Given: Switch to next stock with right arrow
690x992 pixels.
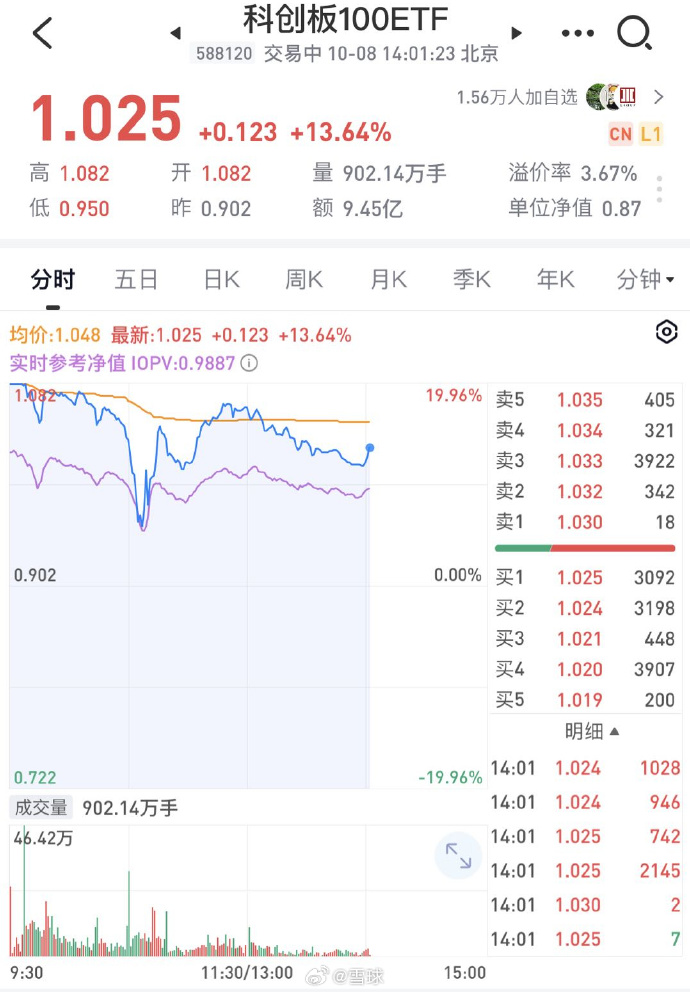Looking at the screenshot, I should (x=517, y=33).
